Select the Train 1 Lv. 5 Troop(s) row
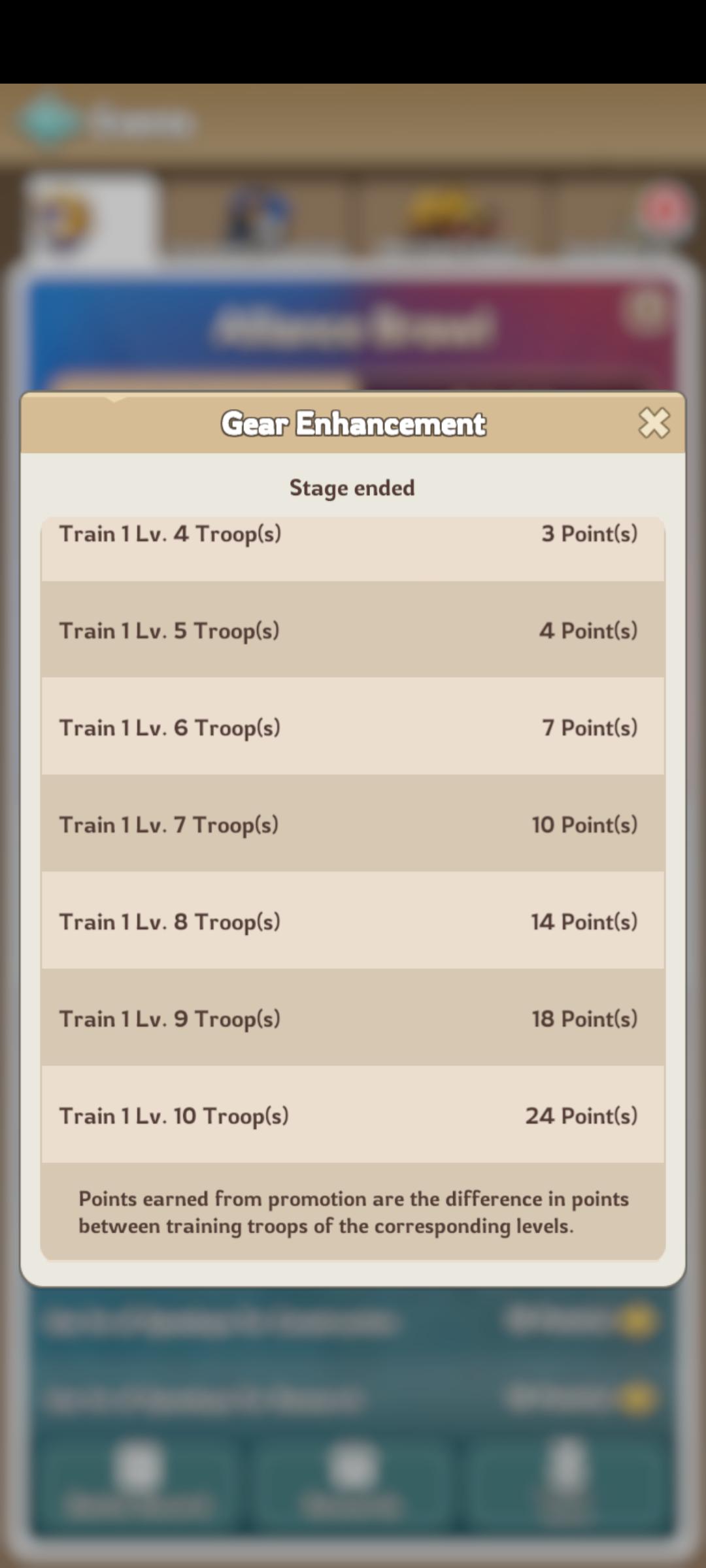This screenshot has width=706, height=1568. pos(353,630)
